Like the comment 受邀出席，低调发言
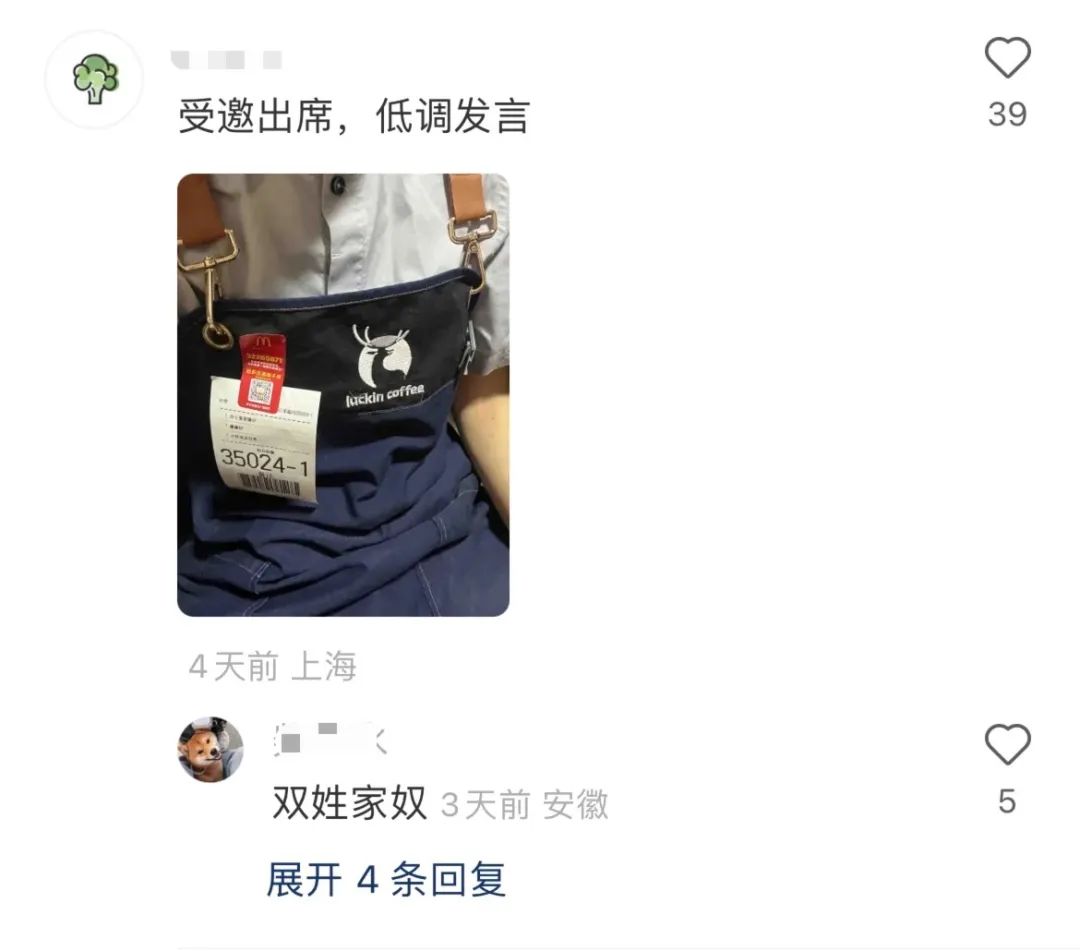This screenshot has width=1080, height=951. tap(1007, 58)
